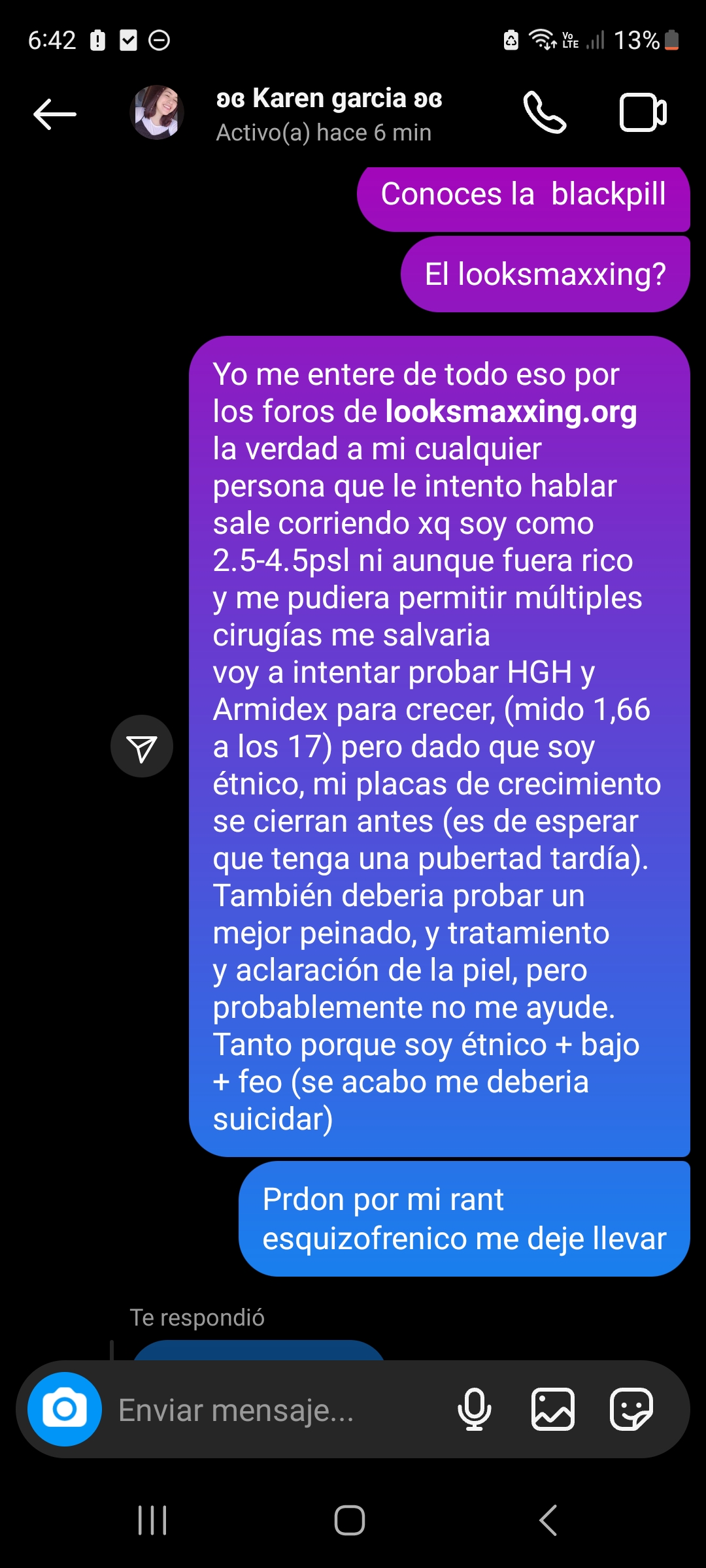
Task: Go back to the inbox list
Action: [55, 114]
